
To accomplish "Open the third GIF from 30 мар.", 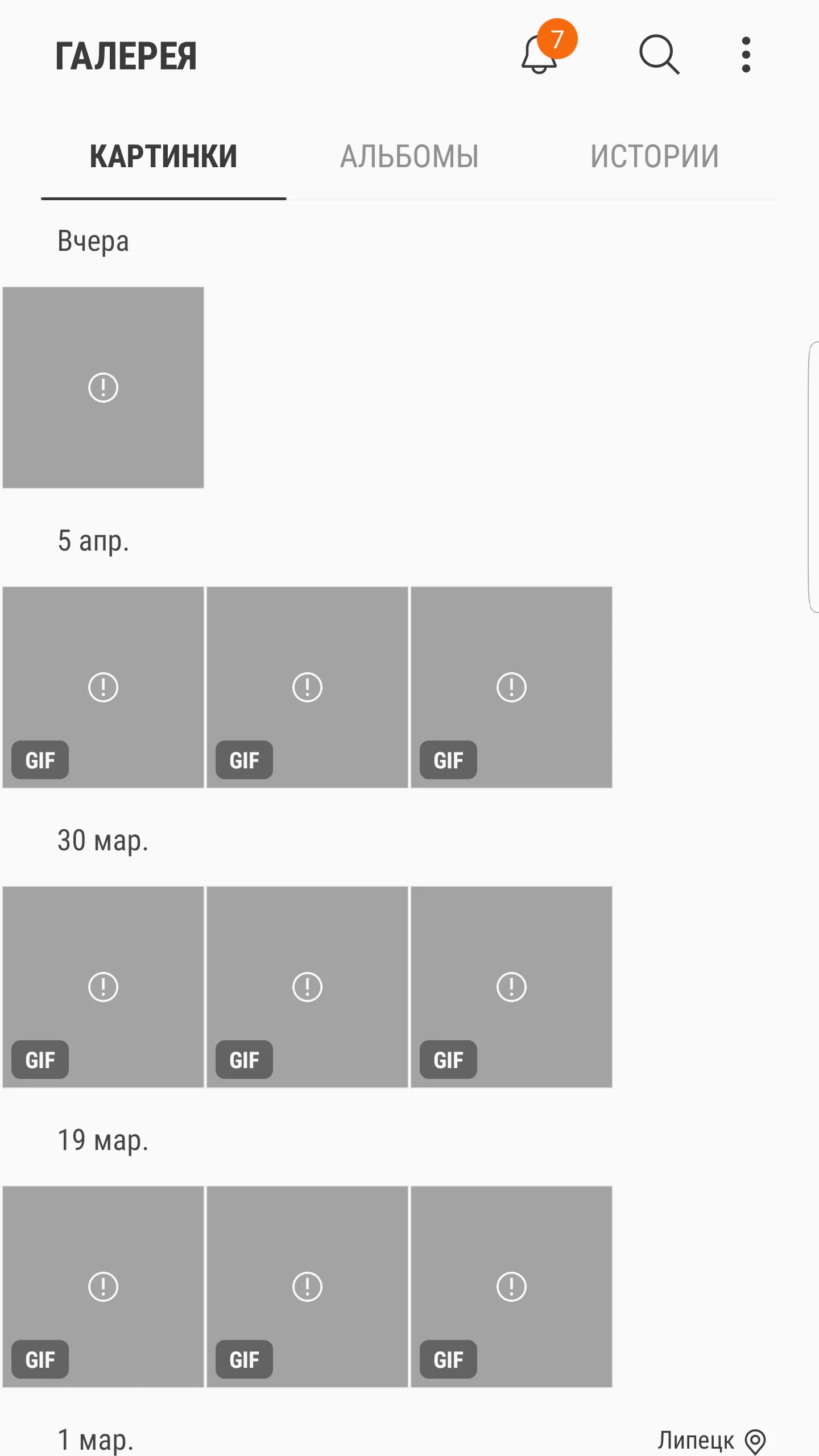I will coord(511,987).
